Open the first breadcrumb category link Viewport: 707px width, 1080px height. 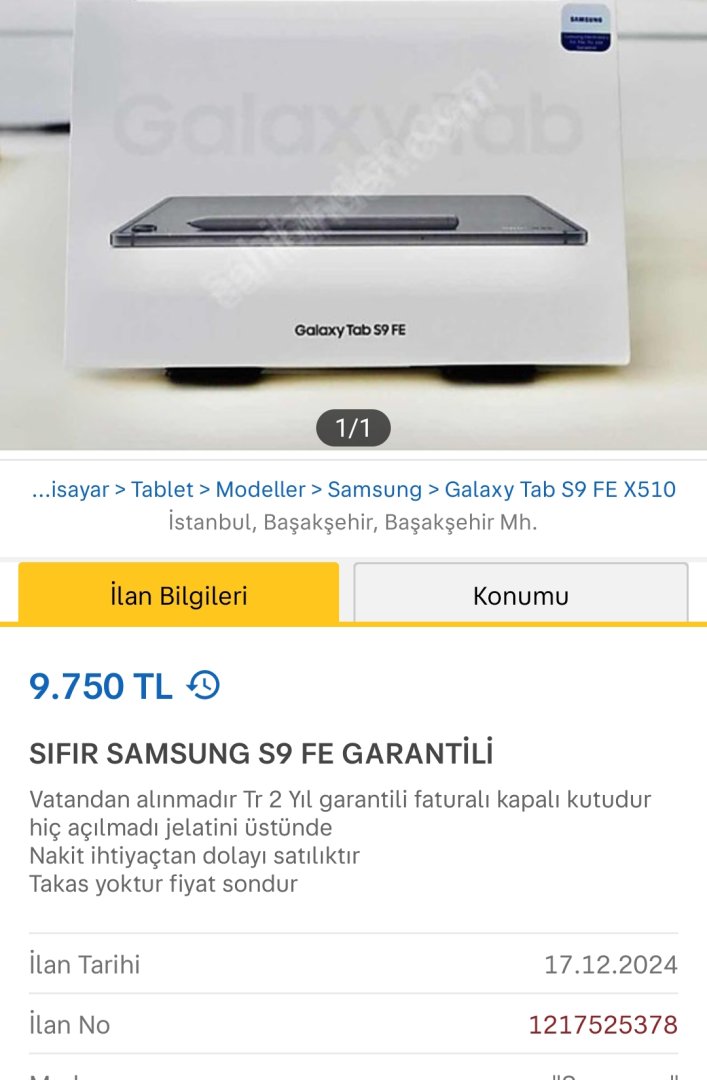tap(70, 489)
